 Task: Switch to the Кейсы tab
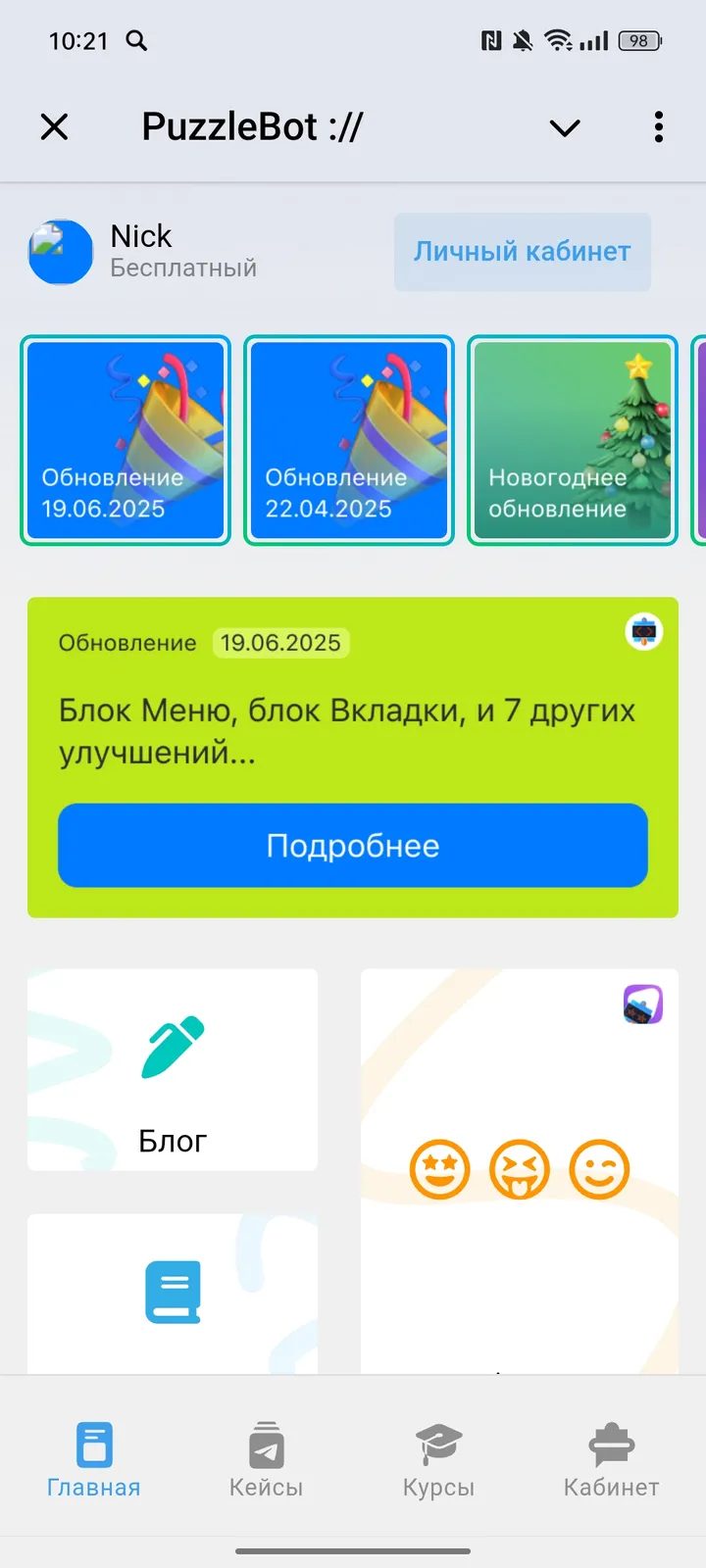click(266, 1460)
